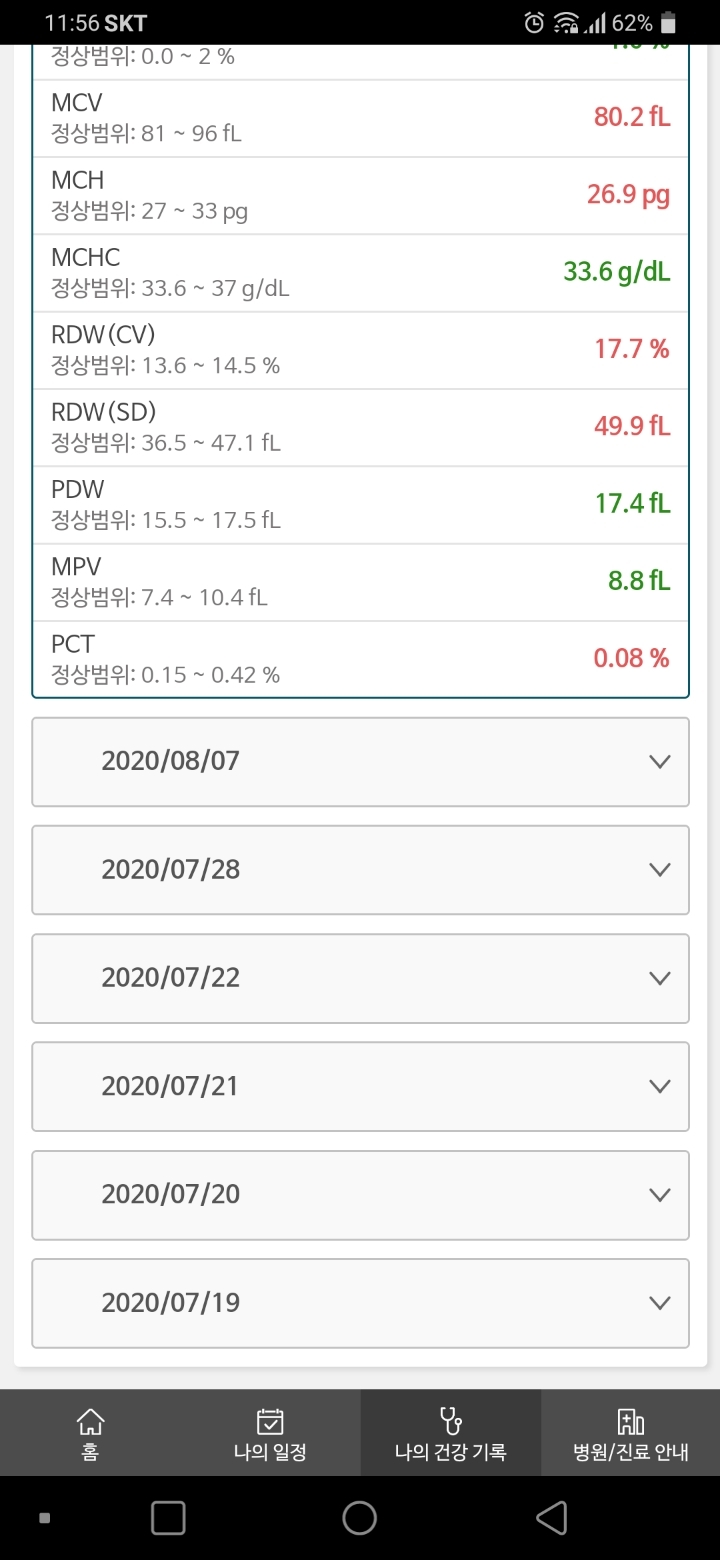Screen dimensions: 720x1560
Task: Expand the 2020/07/19 record
Action: (x=360, y=1302)
